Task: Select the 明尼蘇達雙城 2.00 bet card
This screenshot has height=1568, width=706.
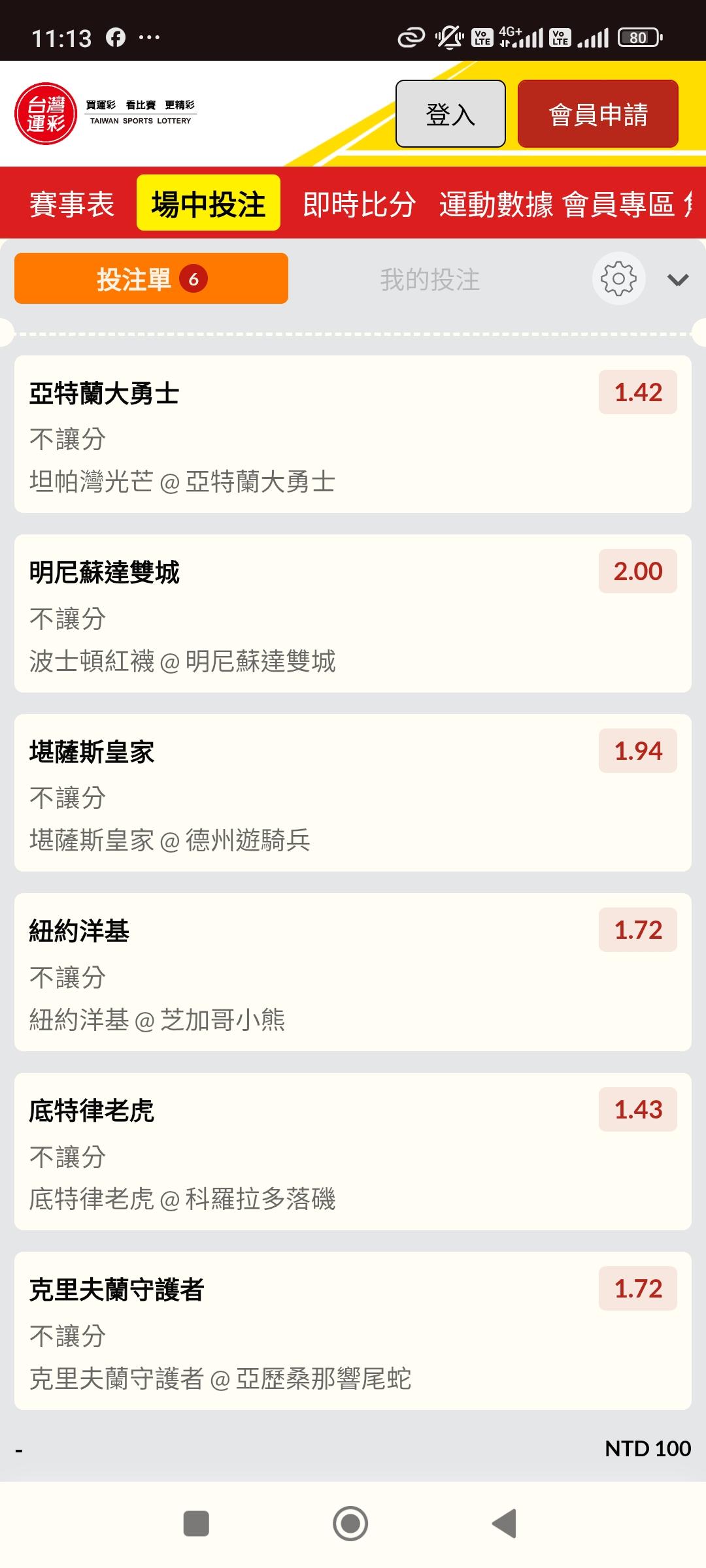Action: click(x=353, y=613)
